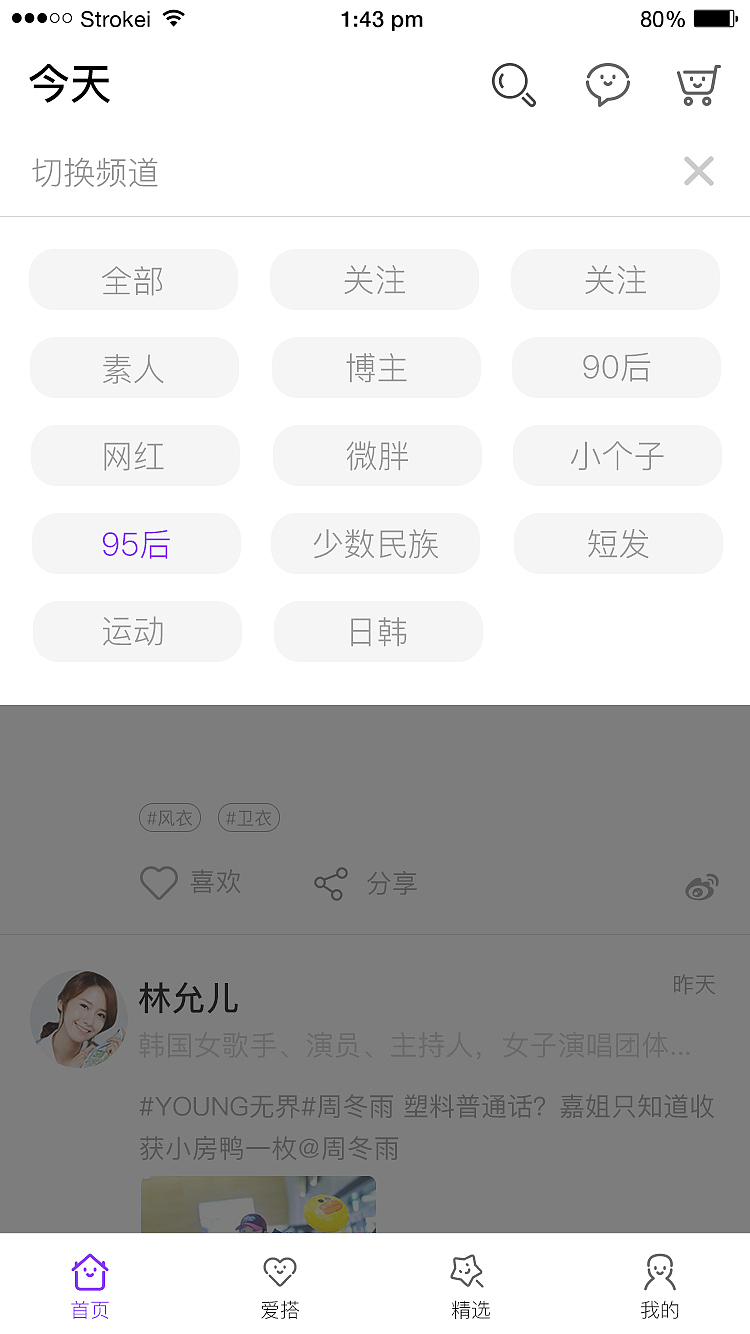The width and height of the screenshot is (750, 1334).
Task: Select the 日韩 category
Action: tap(378, 631)
